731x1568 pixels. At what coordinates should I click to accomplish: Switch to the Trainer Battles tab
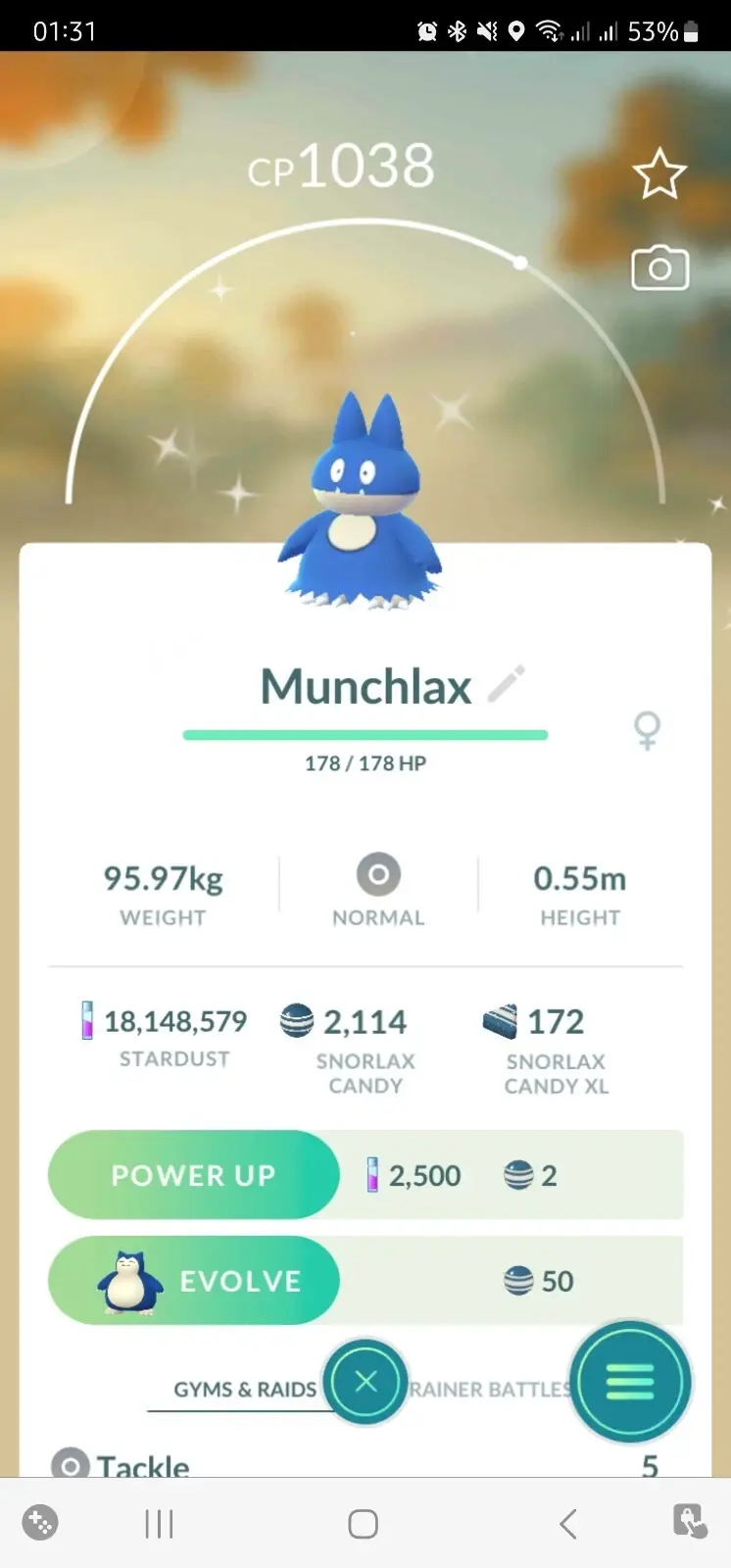tap(490, 1389)
